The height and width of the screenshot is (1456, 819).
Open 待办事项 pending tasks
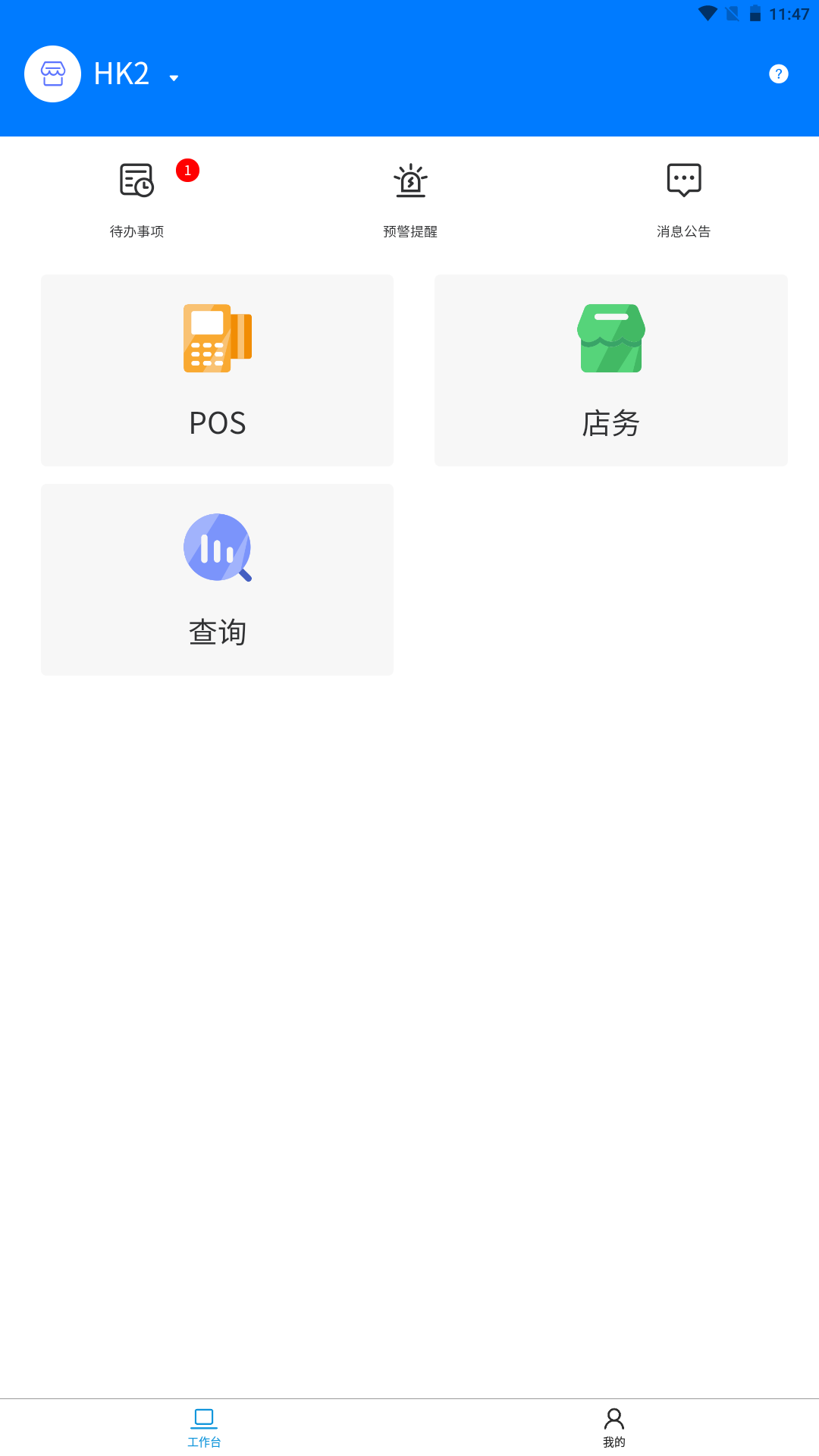pos(137,199)
